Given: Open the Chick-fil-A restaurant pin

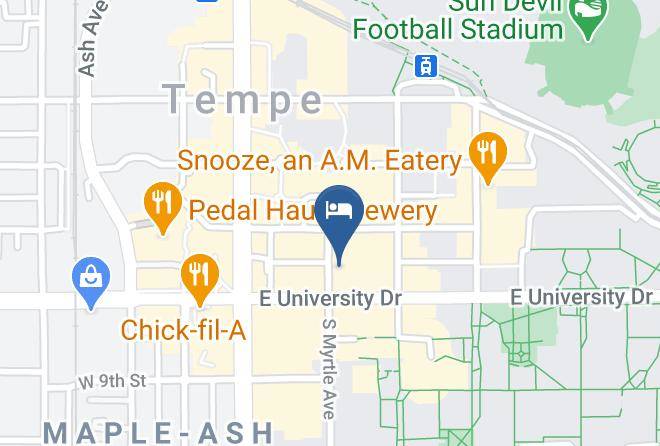Looking at the screenshot, I should coord(200,277).
